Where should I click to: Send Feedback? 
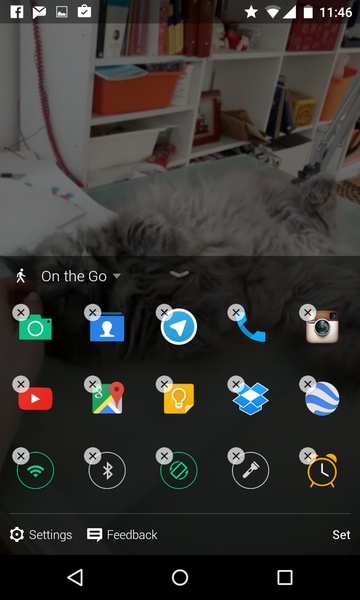[x=122, y=535]
